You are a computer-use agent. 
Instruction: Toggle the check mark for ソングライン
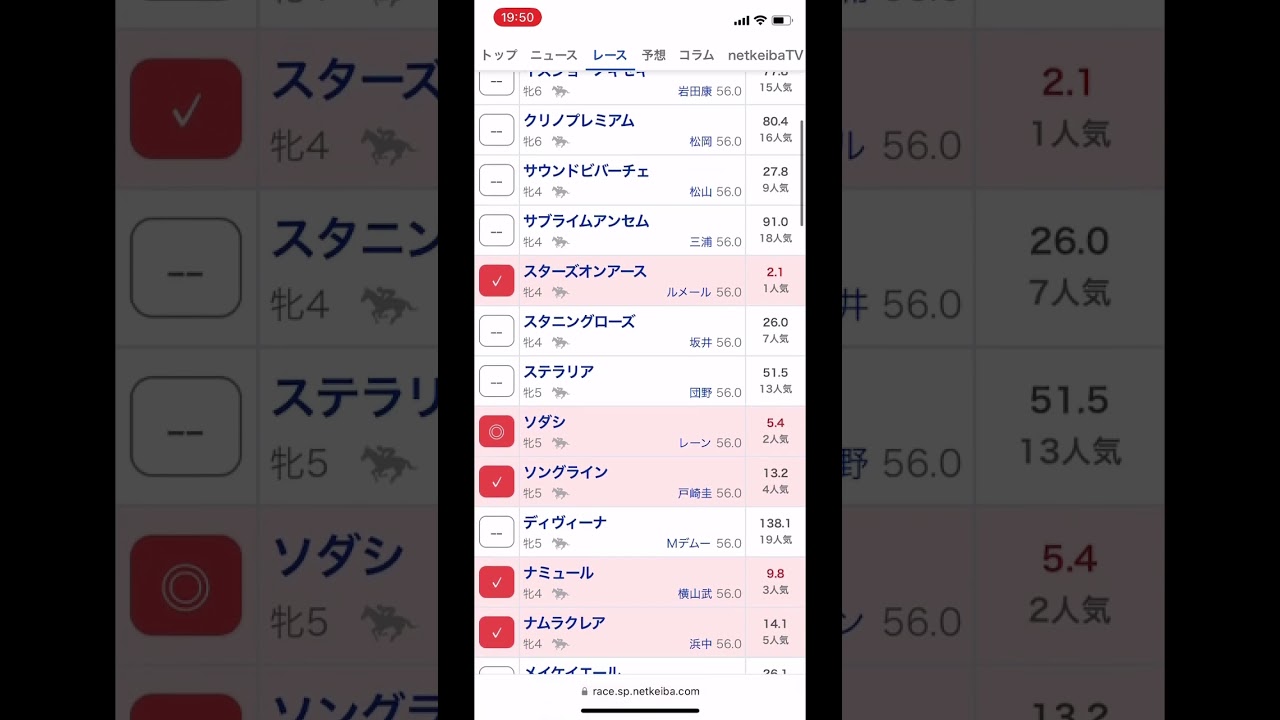(496, 482)
